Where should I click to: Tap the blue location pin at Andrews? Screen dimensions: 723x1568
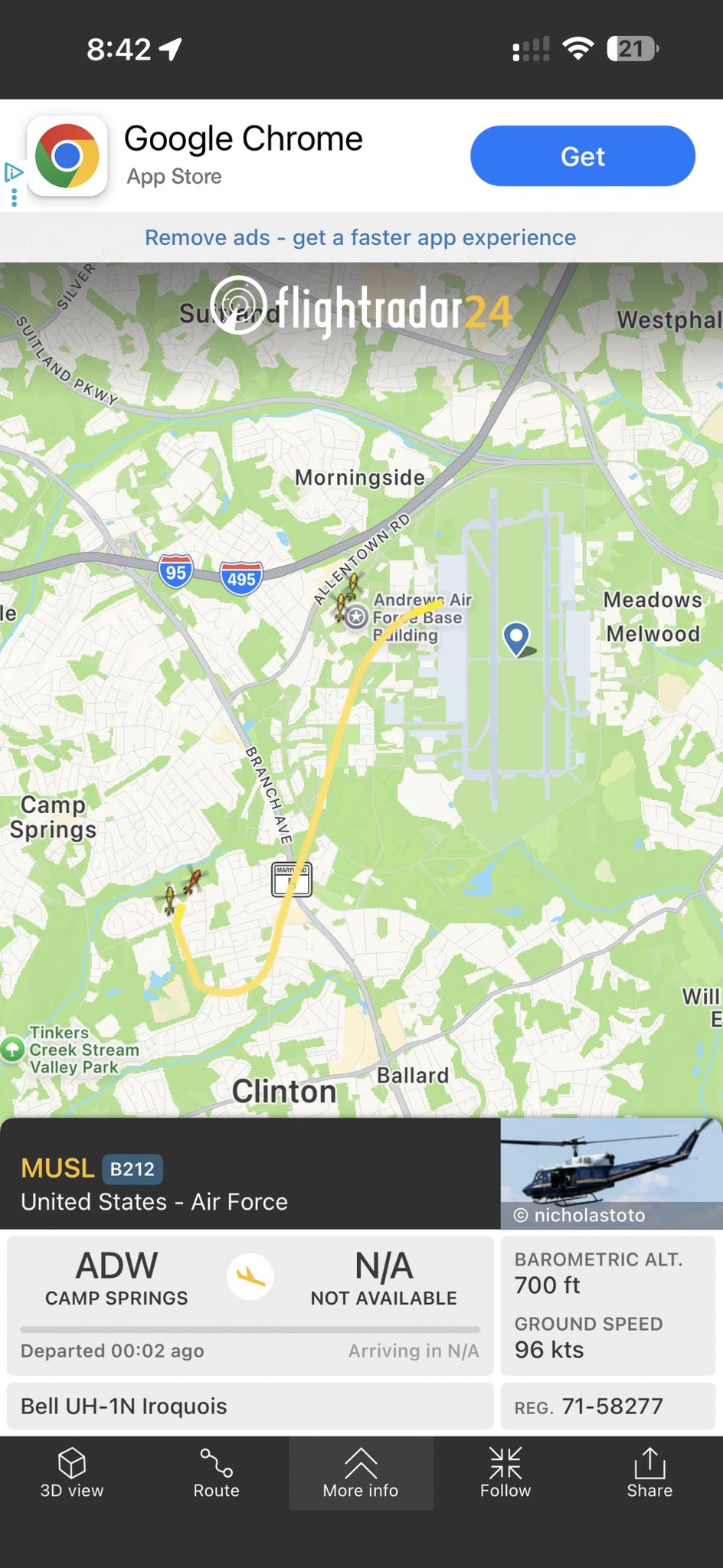coord(517,639)
